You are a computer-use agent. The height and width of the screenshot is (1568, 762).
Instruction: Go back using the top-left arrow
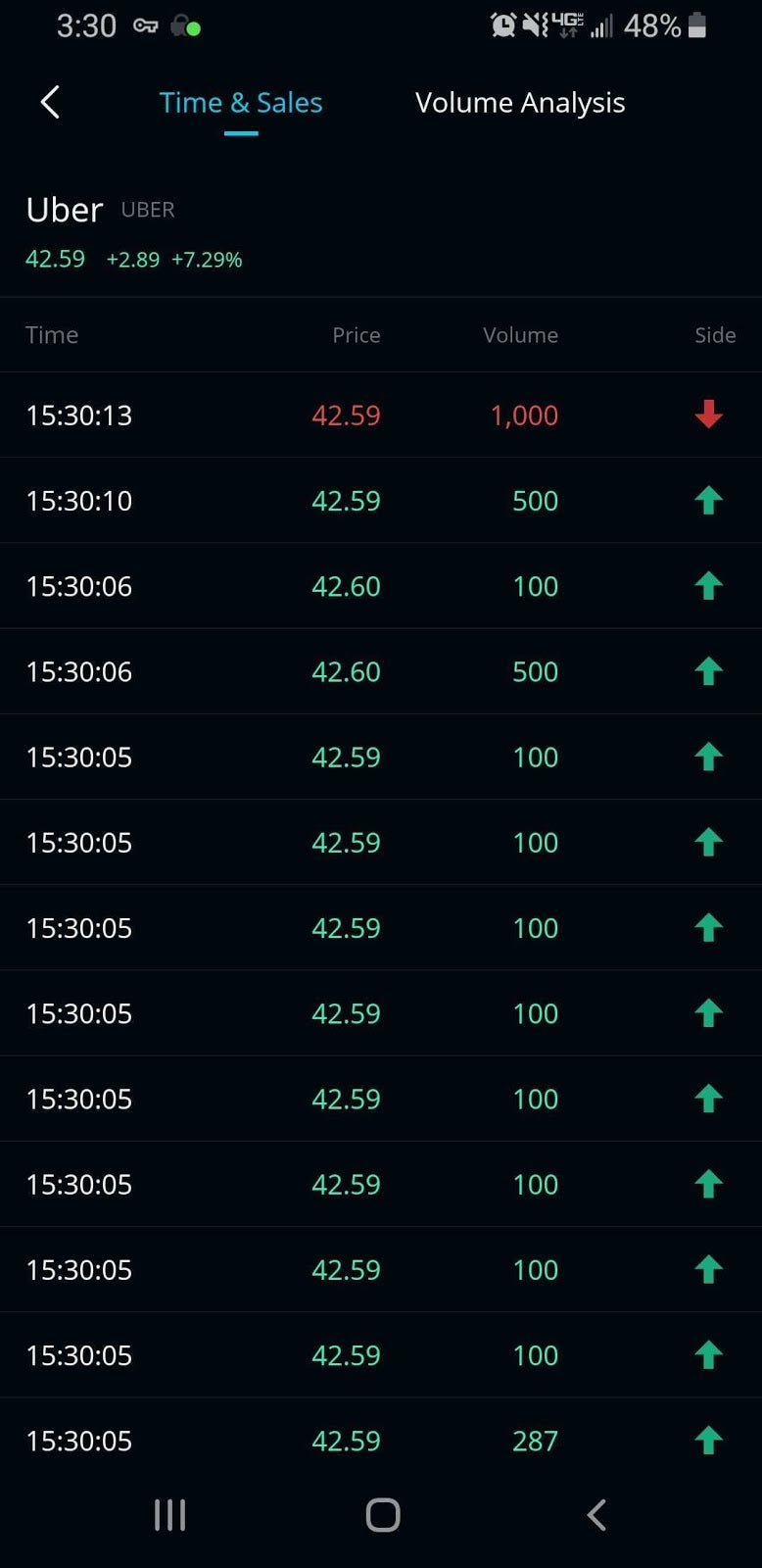[50, 102]
